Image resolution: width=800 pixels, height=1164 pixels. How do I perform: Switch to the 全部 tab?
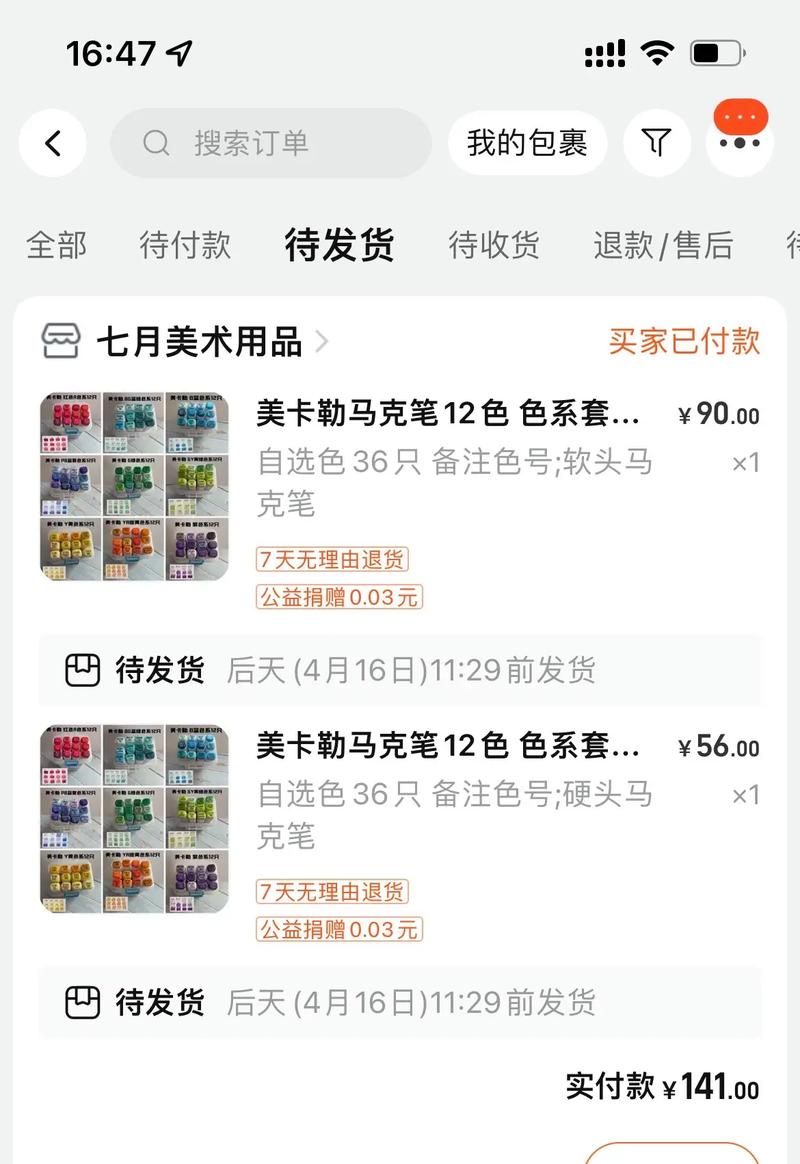pos(57,245)
